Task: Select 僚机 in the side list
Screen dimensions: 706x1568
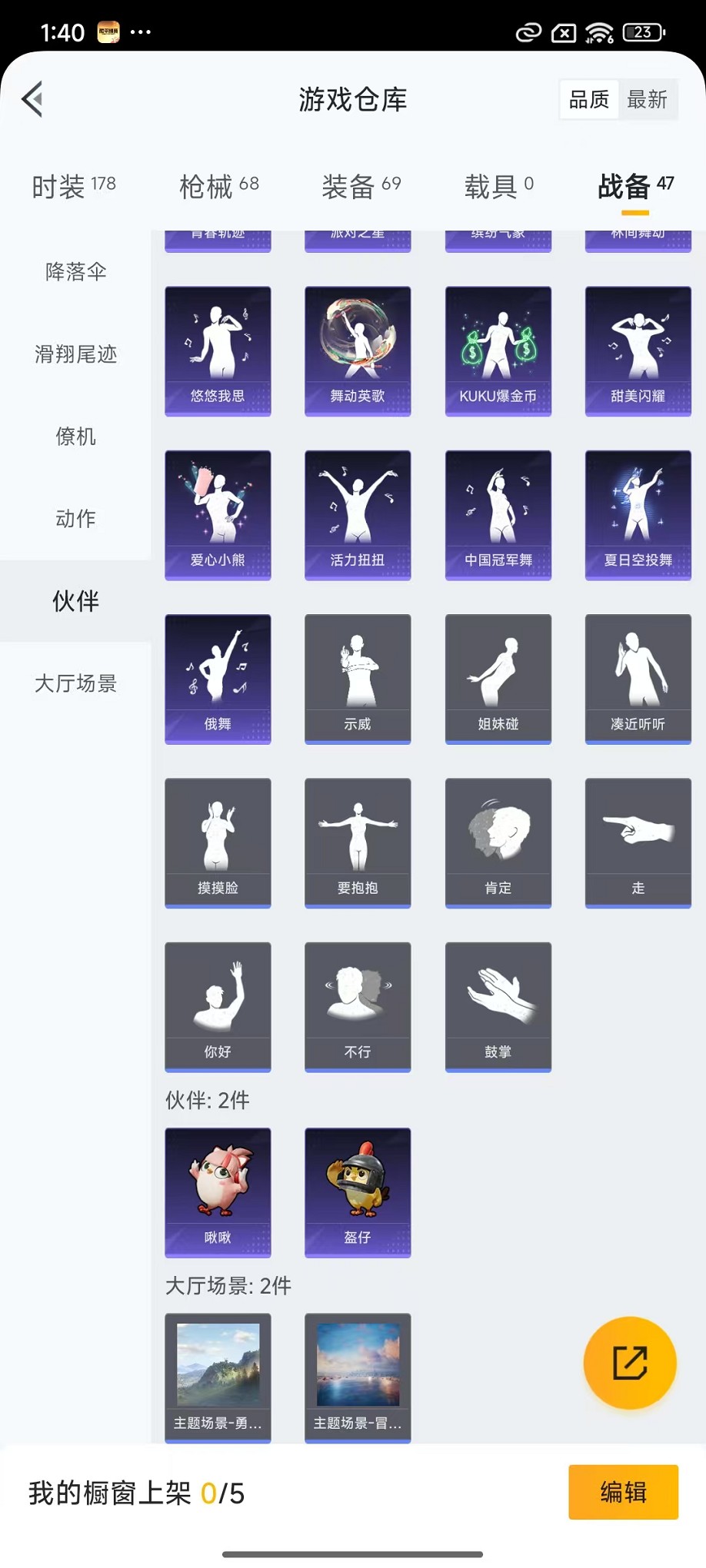Action: point(75,436)
